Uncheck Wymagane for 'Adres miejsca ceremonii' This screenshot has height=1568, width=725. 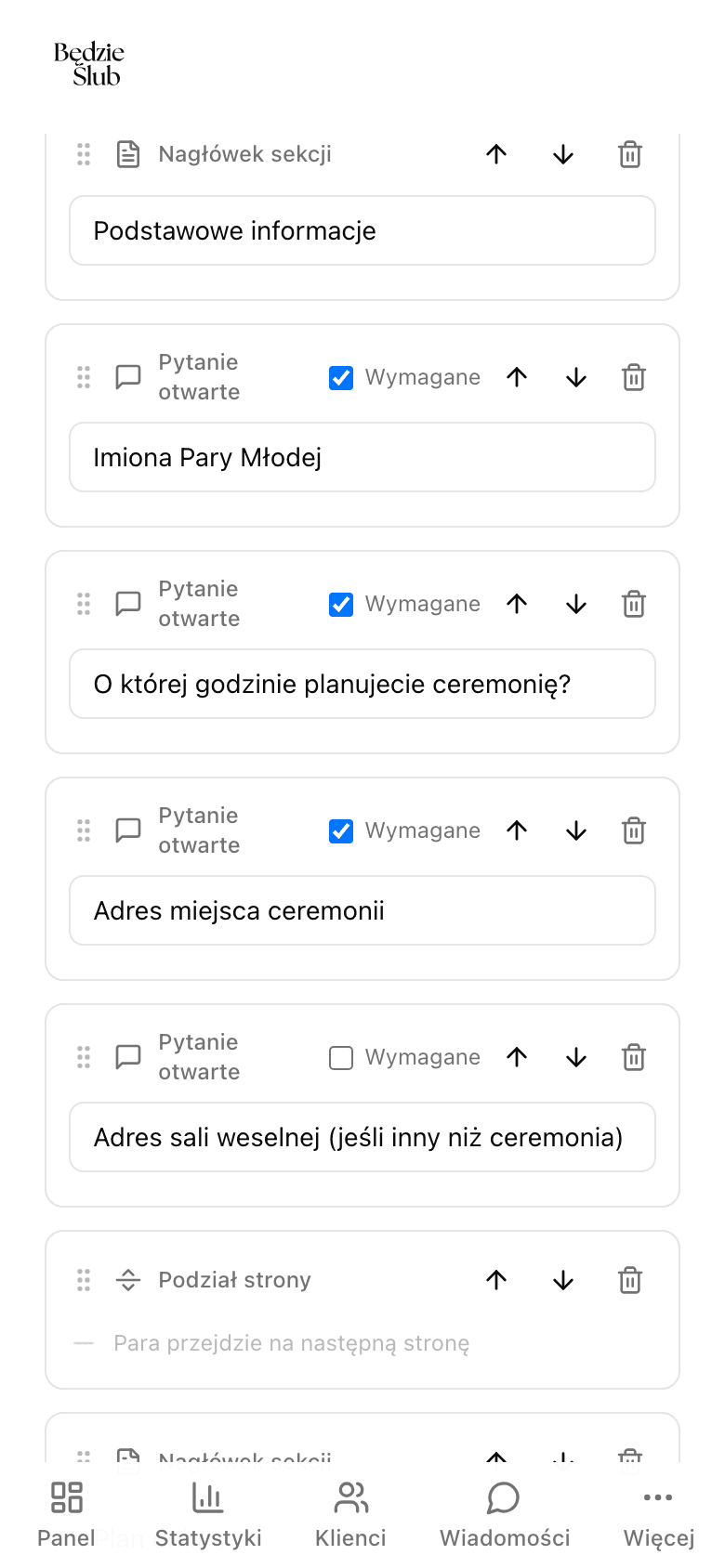click(x=341, y=830)
